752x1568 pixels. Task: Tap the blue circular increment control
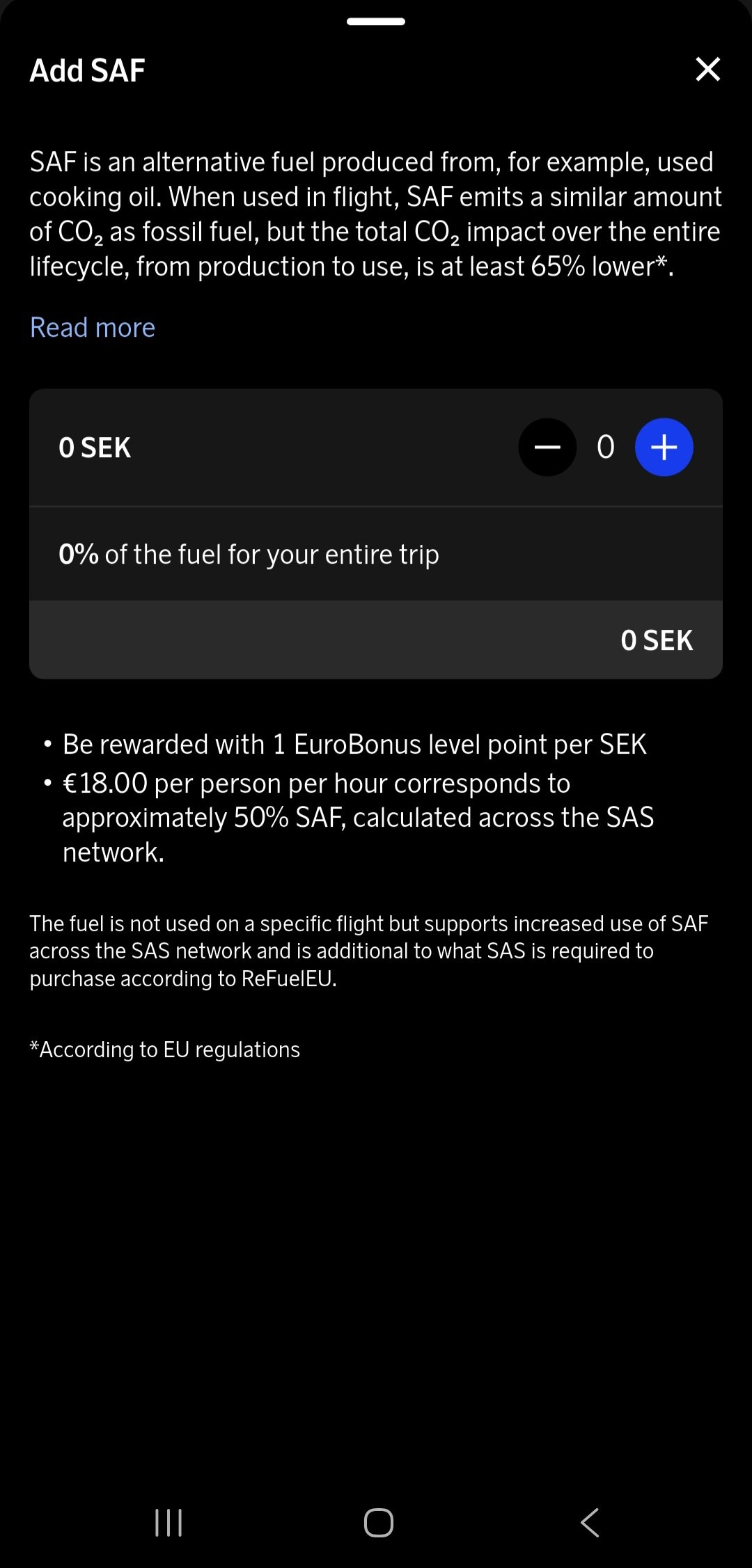(664, 448)
